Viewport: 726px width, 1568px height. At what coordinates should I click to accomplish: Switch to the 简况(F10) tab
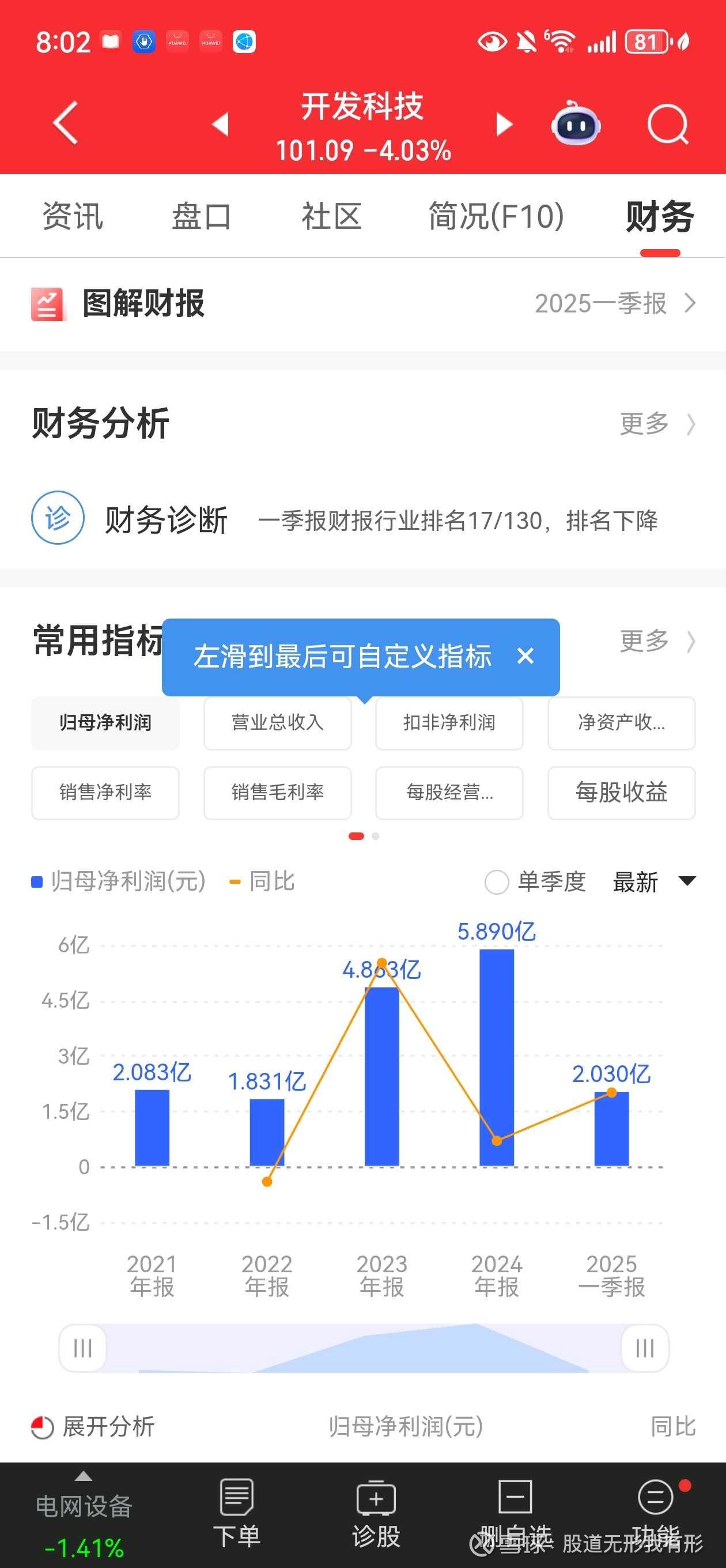[x=496, y=217]
